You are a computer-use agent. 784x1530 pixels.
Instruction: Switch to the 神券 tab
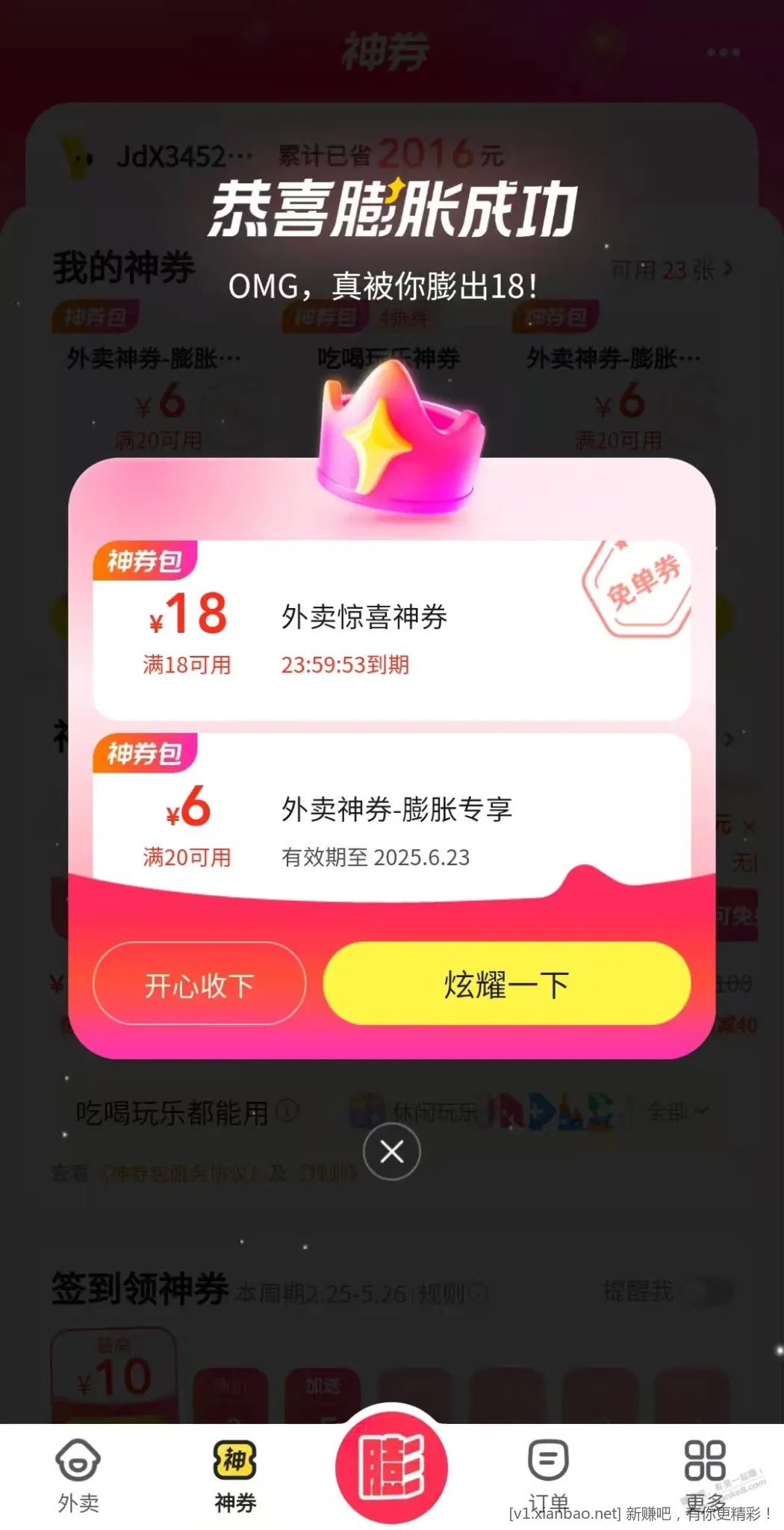click(235, 1475)
